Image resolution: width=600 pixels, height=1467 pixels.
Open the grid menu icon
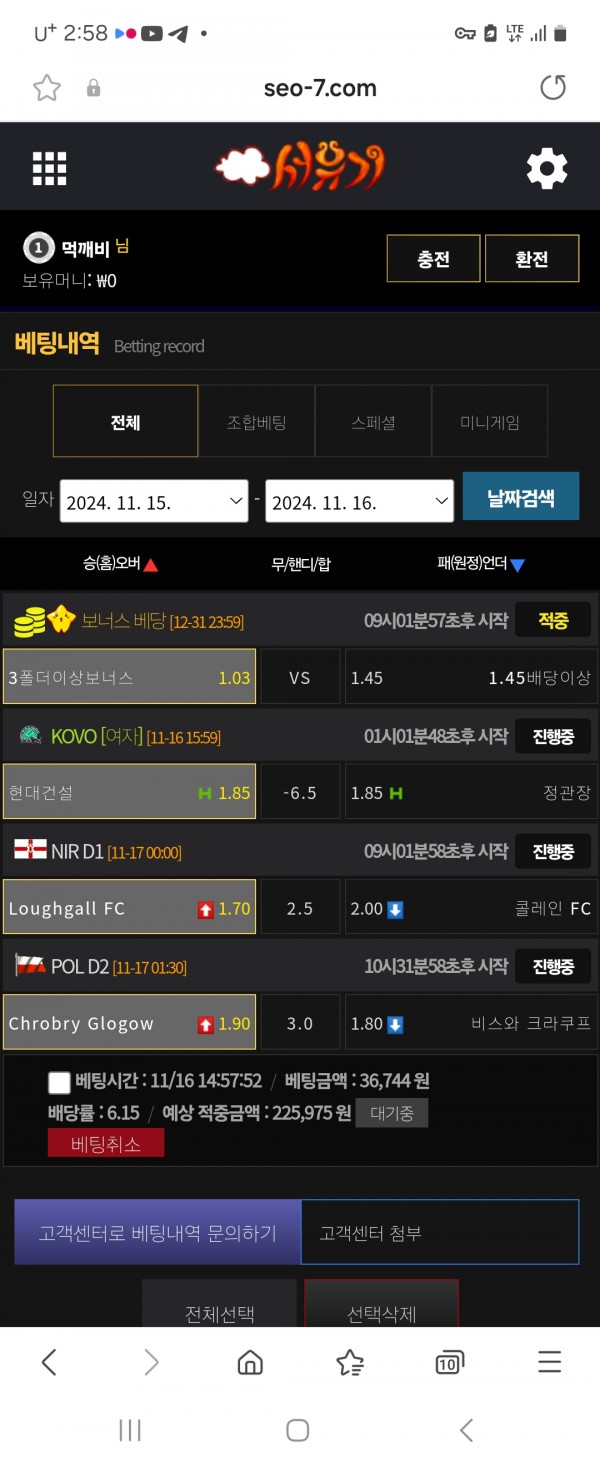pyautogui.click(x=49, y=168)
